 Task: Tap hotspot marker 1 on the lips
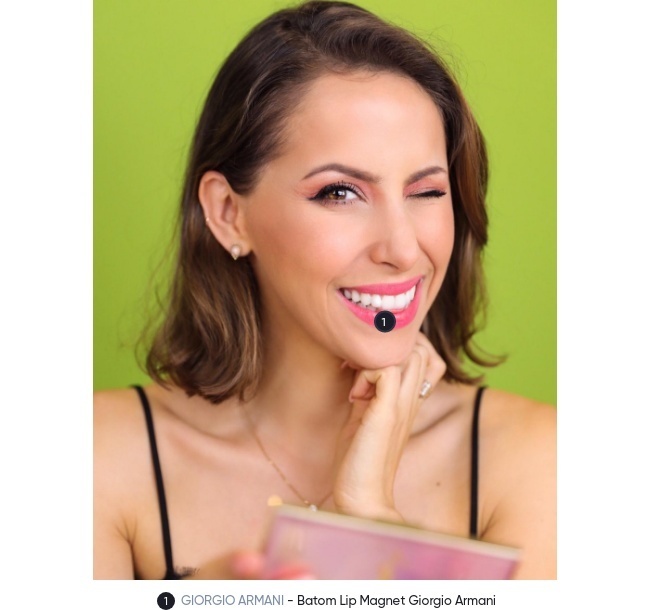coord(385,322)
